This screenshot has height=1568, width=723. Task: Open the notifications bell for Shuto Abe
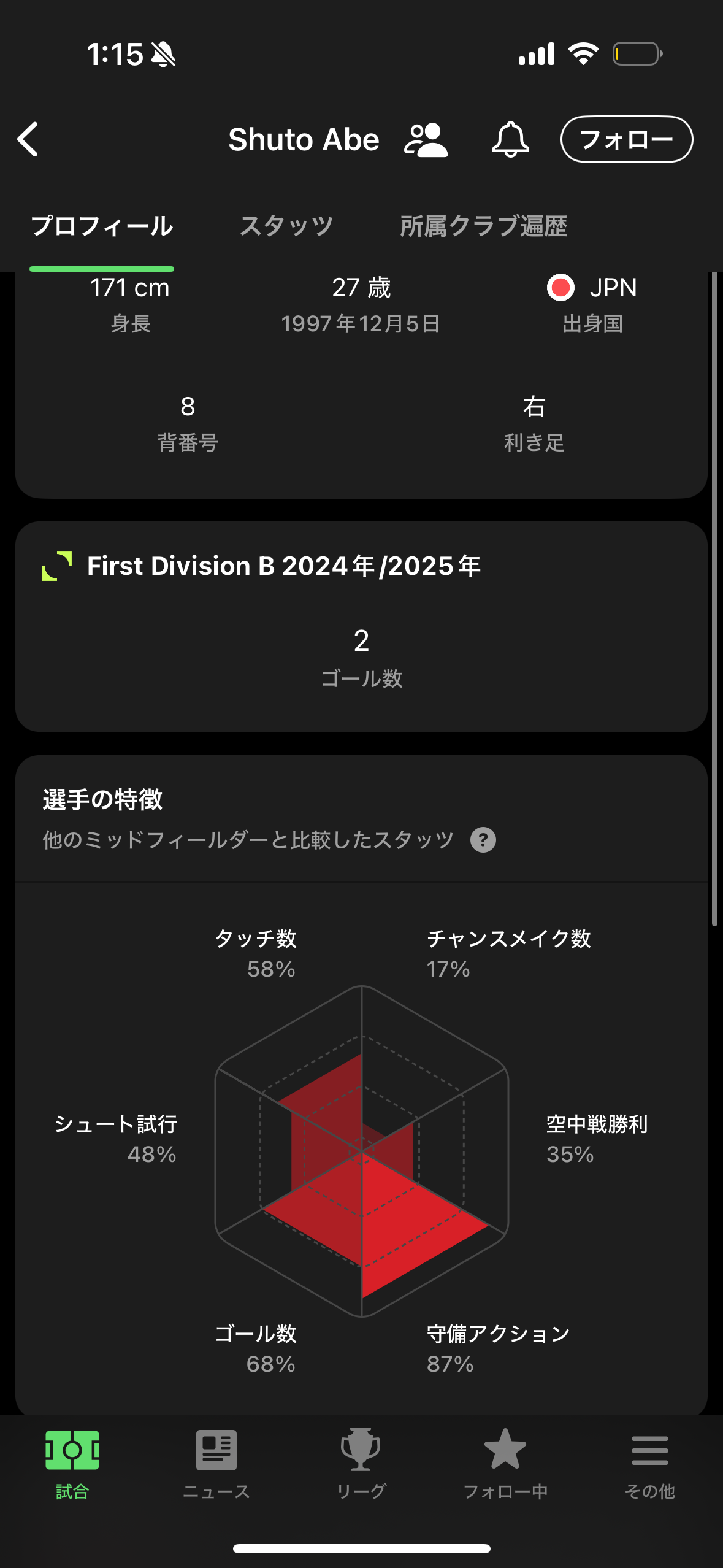(x=510, y=140)
